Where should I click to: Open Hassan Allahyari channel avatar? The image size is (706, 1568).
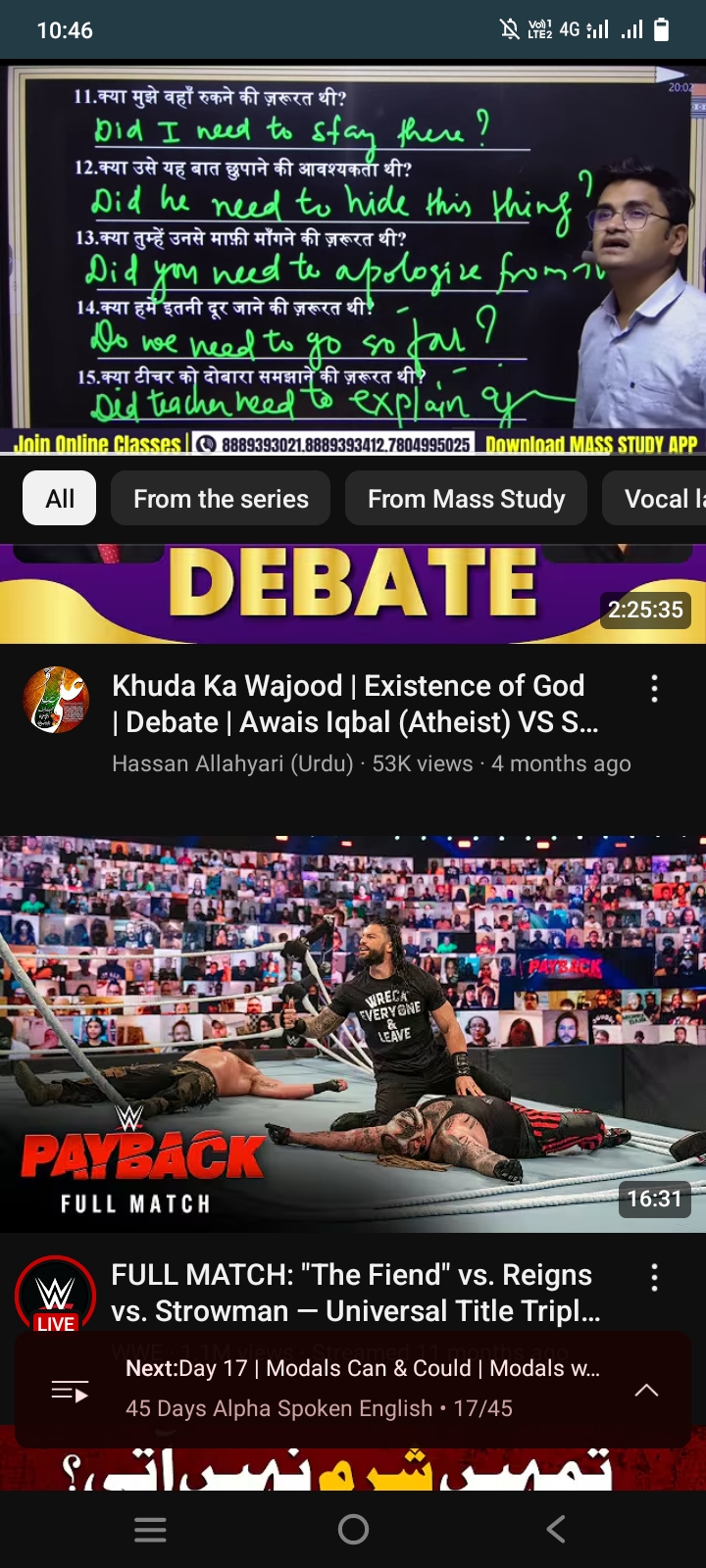tap(56, 700)
